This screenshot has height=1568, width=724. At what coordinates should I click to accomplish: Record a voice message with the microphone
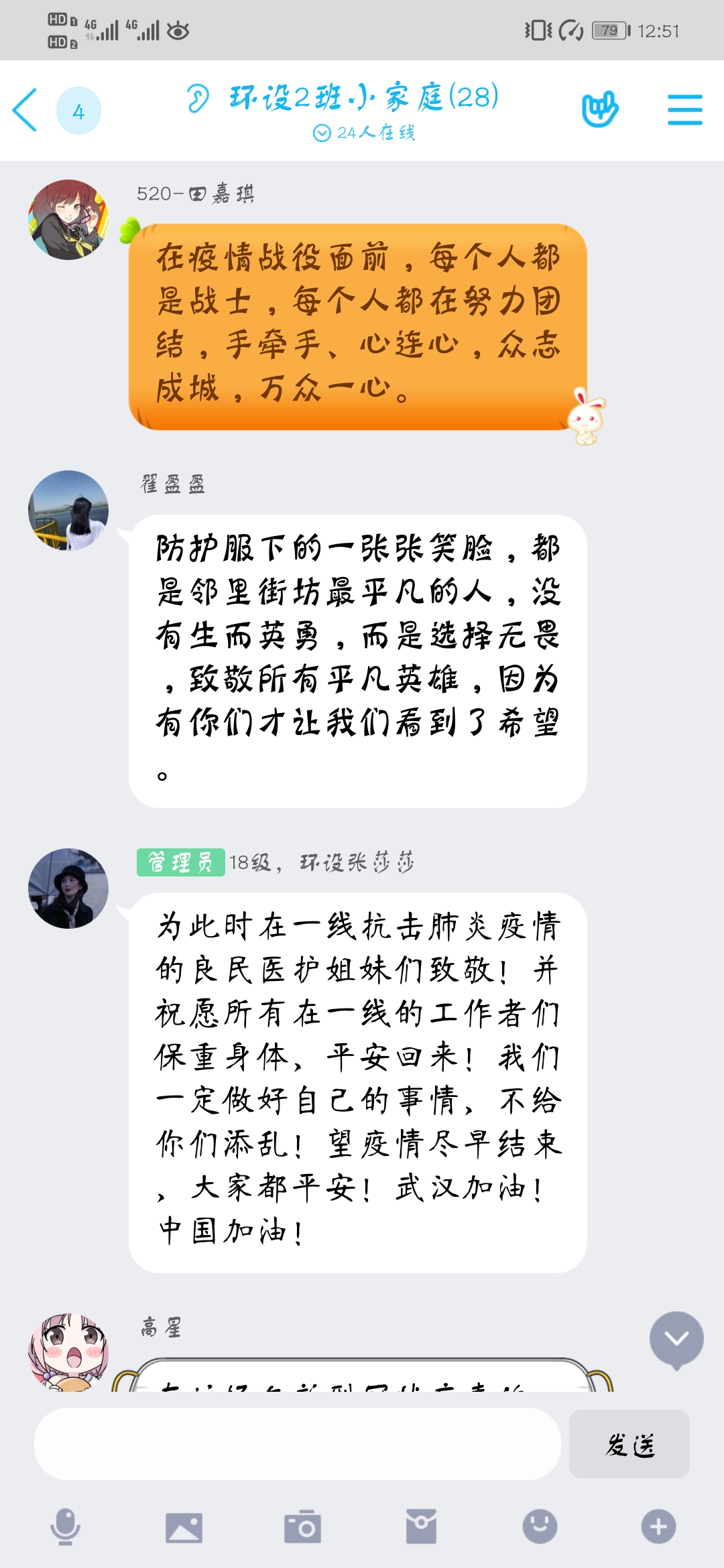65,1527
